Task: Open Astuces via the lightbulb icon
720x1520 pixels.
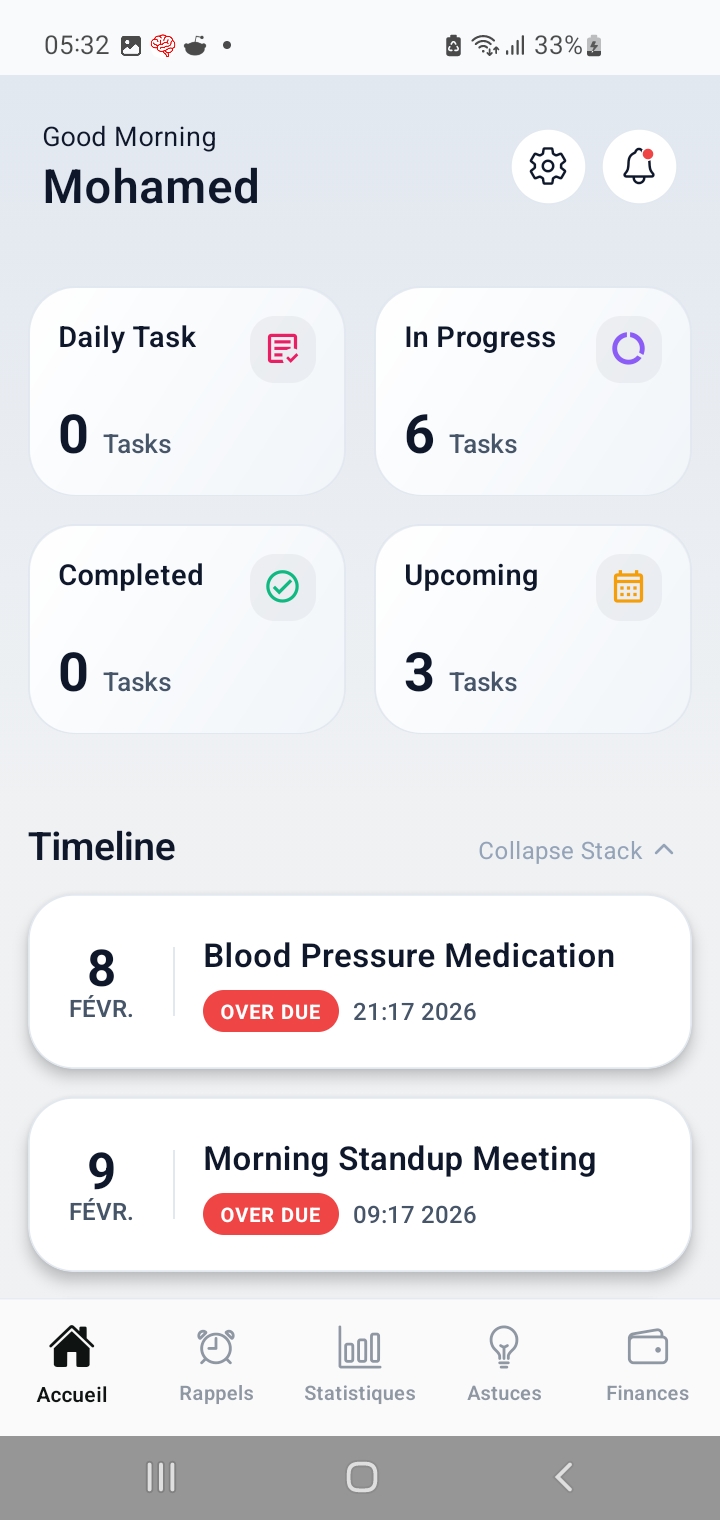Action: pyautogui.click(x=503, y=1345)
